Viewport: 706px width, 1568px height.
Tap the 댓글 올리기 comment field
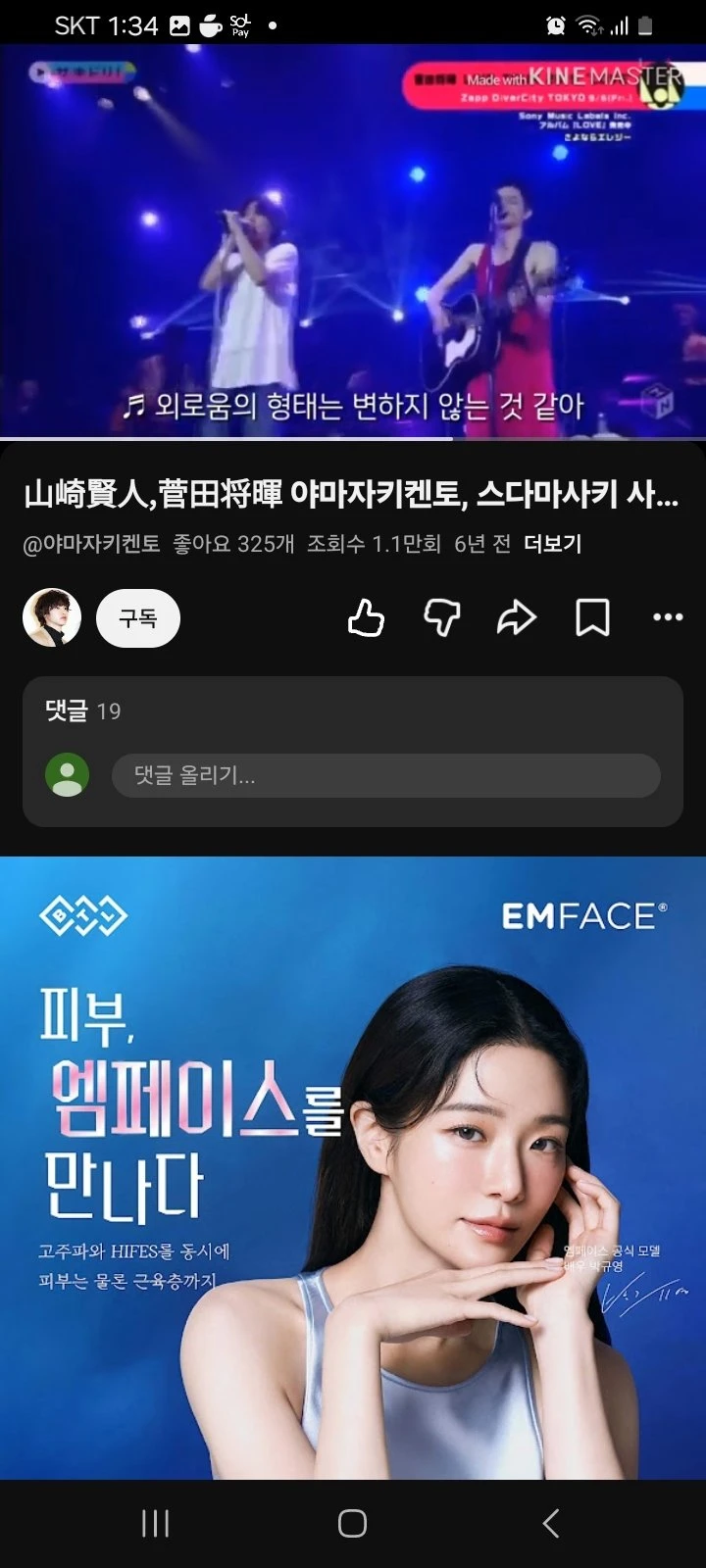[x=386, y=775]
